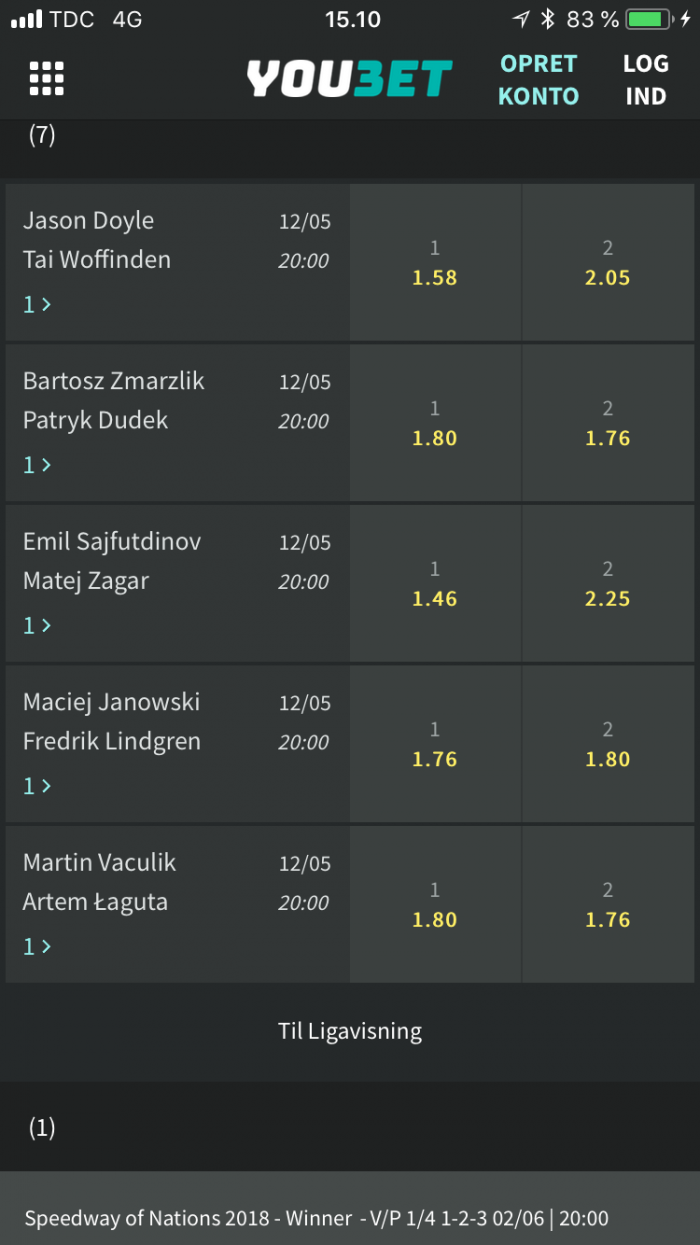Tap OPRET KONTO to create account
Viewport: 700px width, 1245px height.
(x=539, y=80)
